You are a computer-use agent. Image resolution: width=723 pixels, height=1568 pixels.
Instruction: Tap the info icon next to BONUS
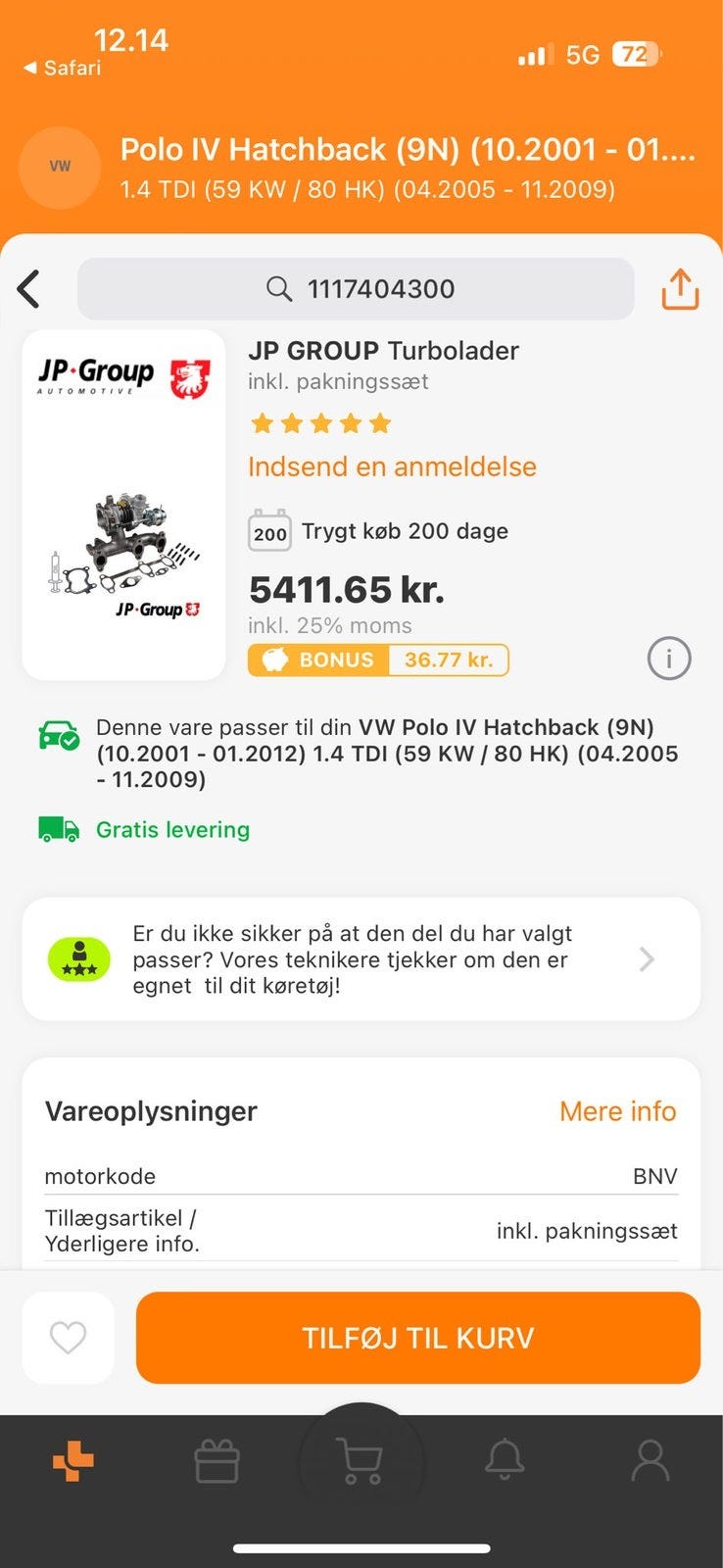[x=668, y=659]
